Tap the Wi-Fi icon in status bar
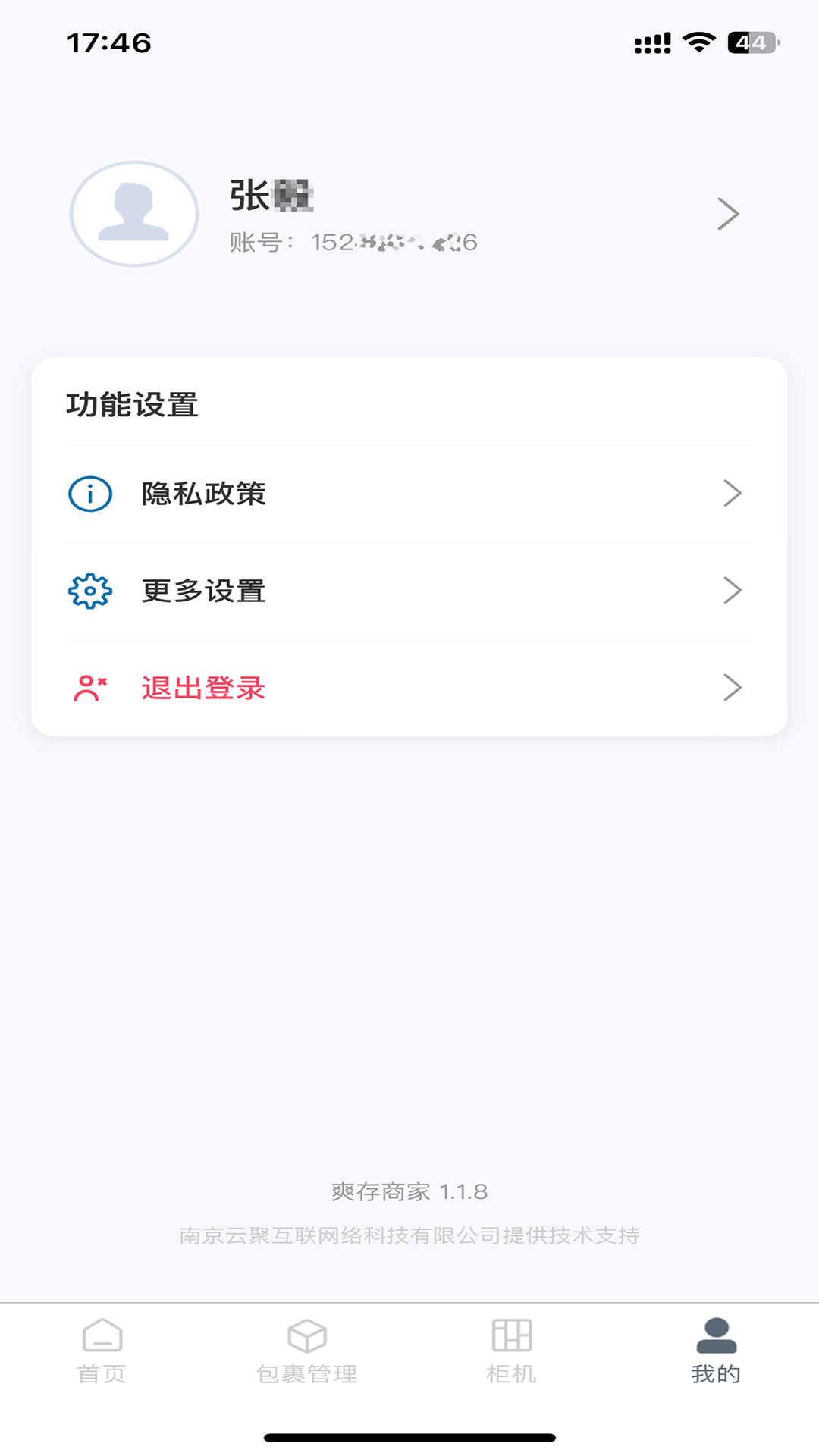The image size is (819, 1456). point(698,43)
